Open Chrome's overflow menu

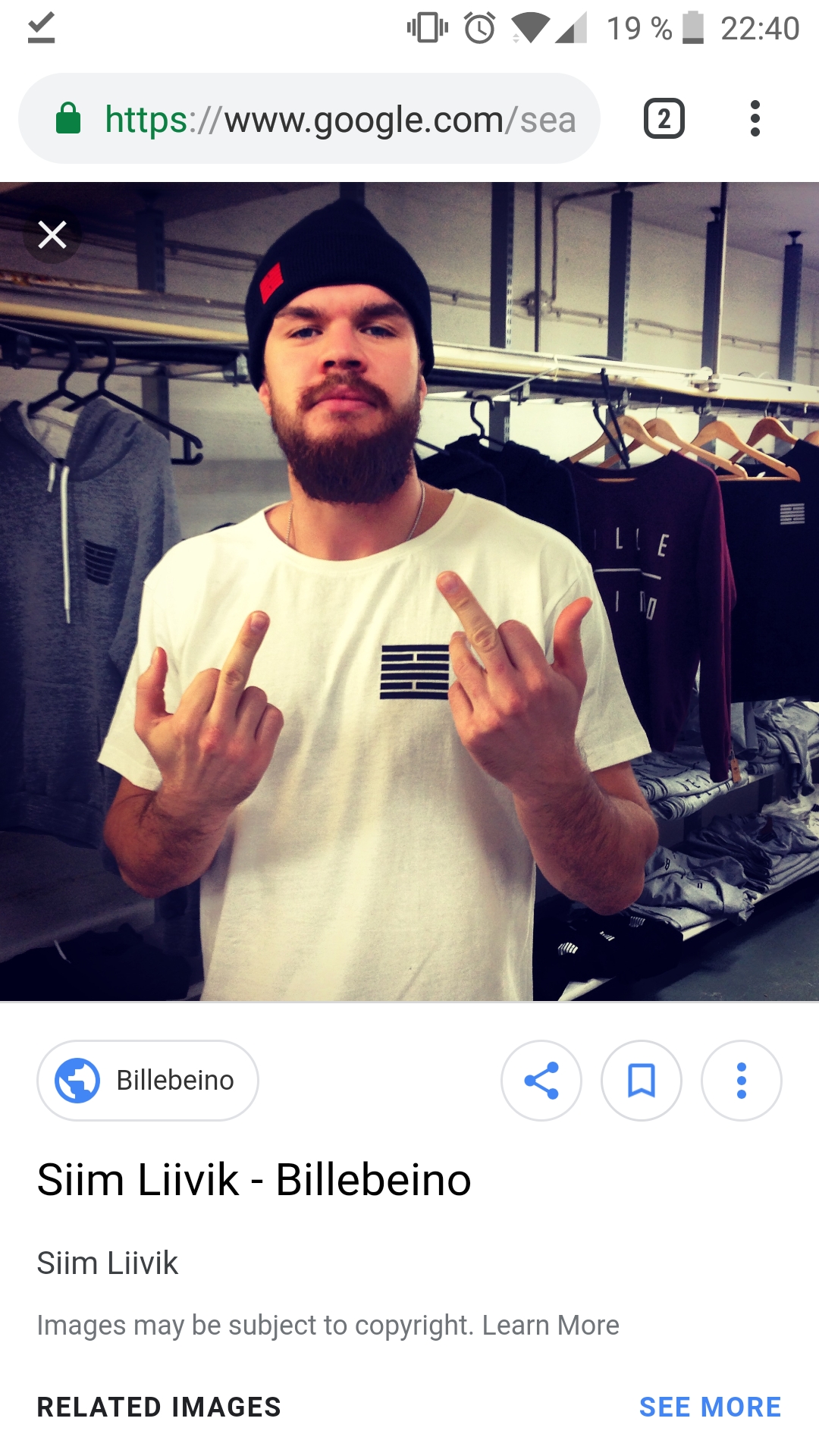point(755,119)
